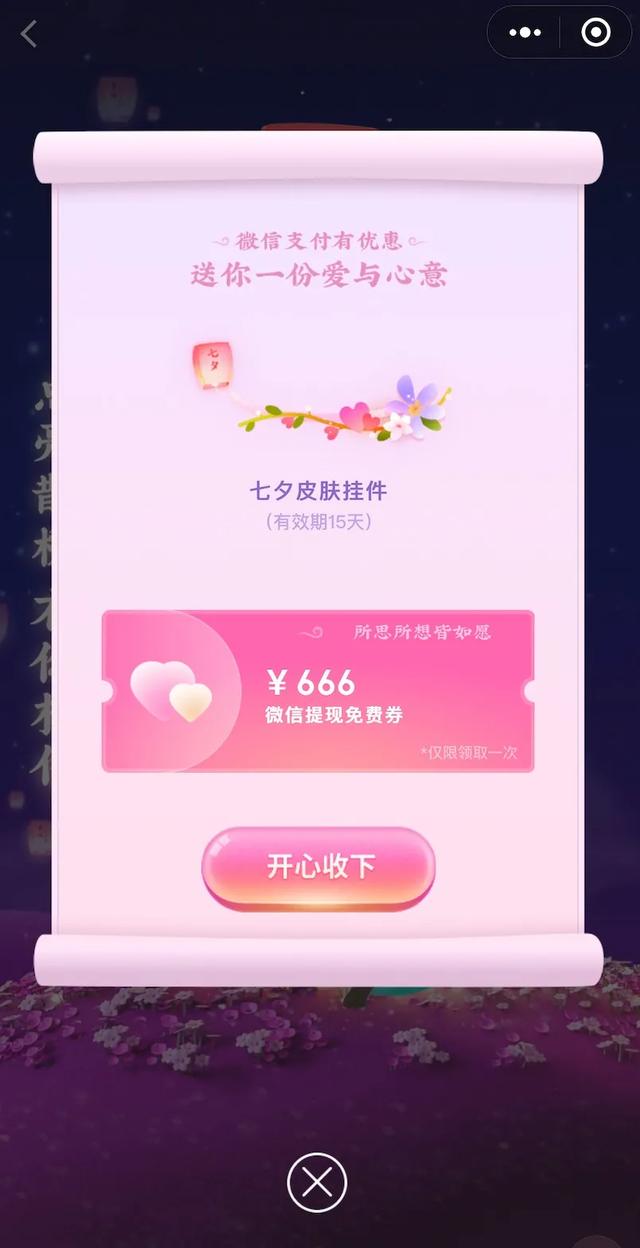The image size is (640, 1248).
Task: Dismiss the gift scroll popup
Action: click(317, 1183)
